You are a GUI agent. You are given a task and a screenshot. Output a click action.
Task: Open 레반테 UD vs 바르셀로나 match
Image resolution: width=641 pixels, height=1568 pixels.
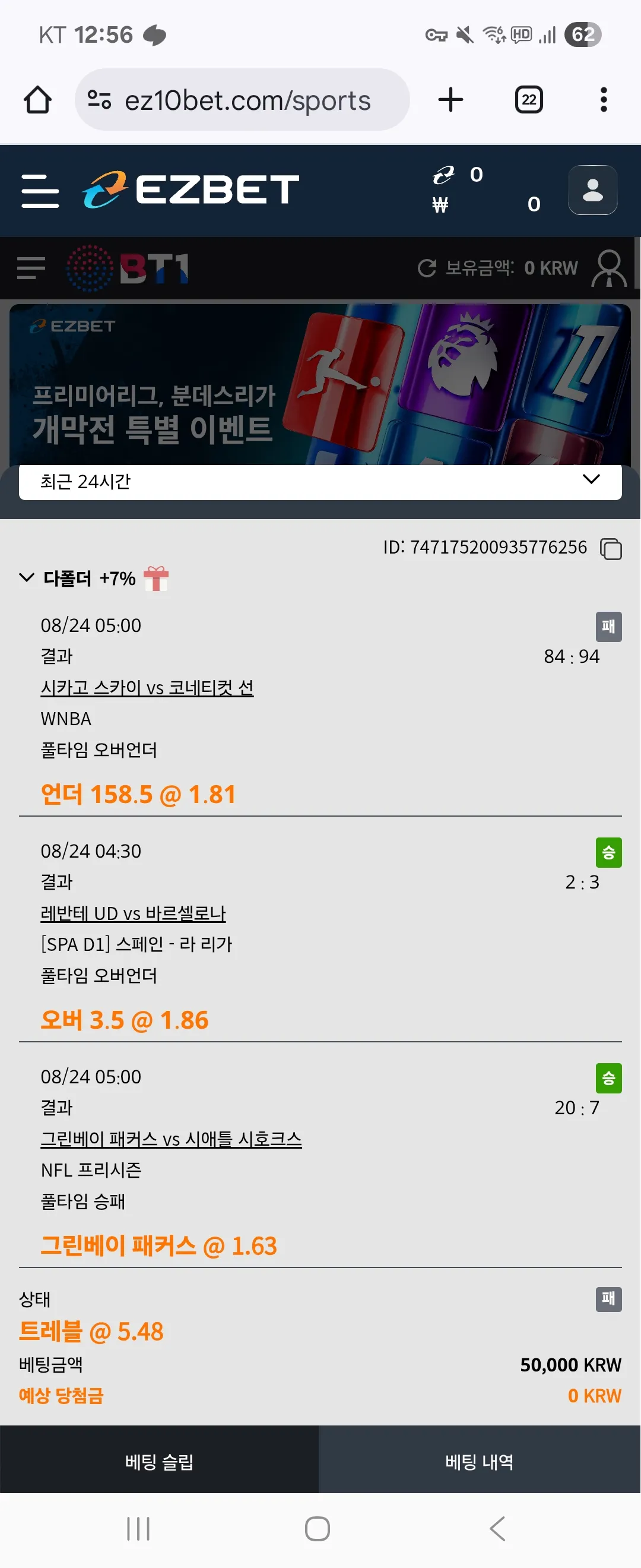click(133, 913)
